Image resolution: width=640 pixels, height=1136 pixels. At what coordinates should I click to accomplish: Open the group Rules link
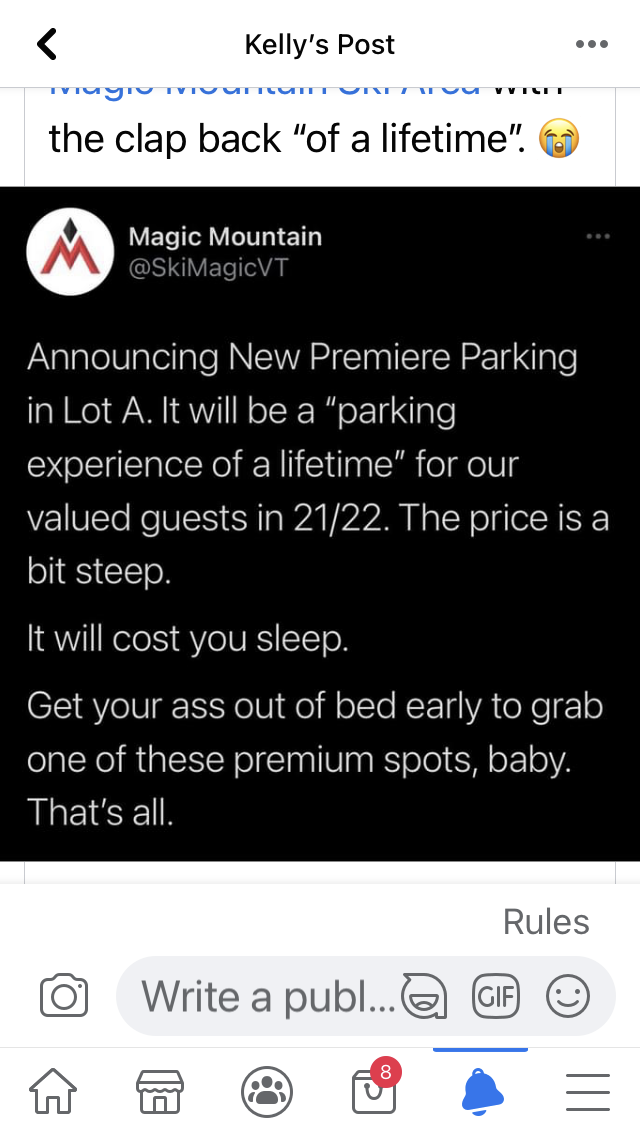click(x=546, y=922)
